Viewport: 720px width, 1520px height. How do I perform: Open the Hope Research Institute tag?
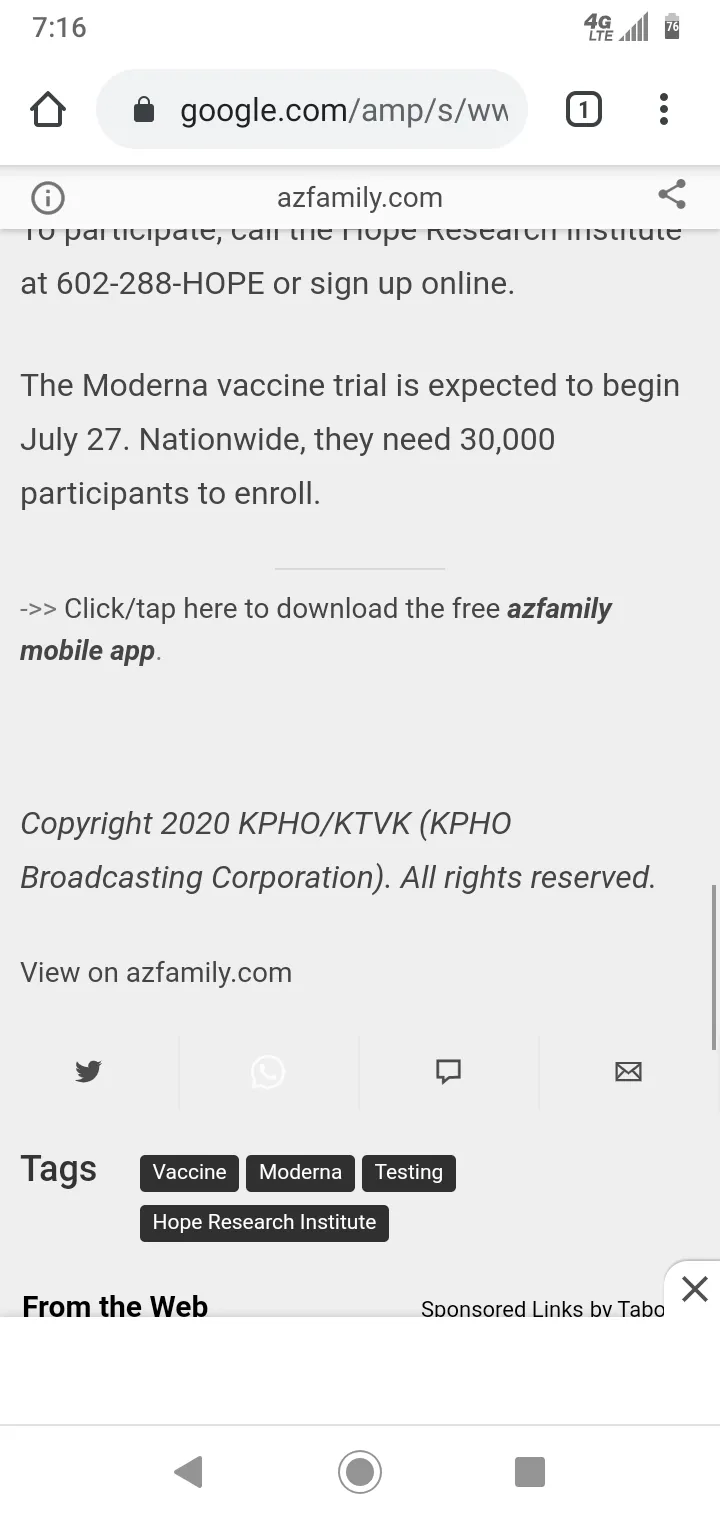(x=264, y=1222)
